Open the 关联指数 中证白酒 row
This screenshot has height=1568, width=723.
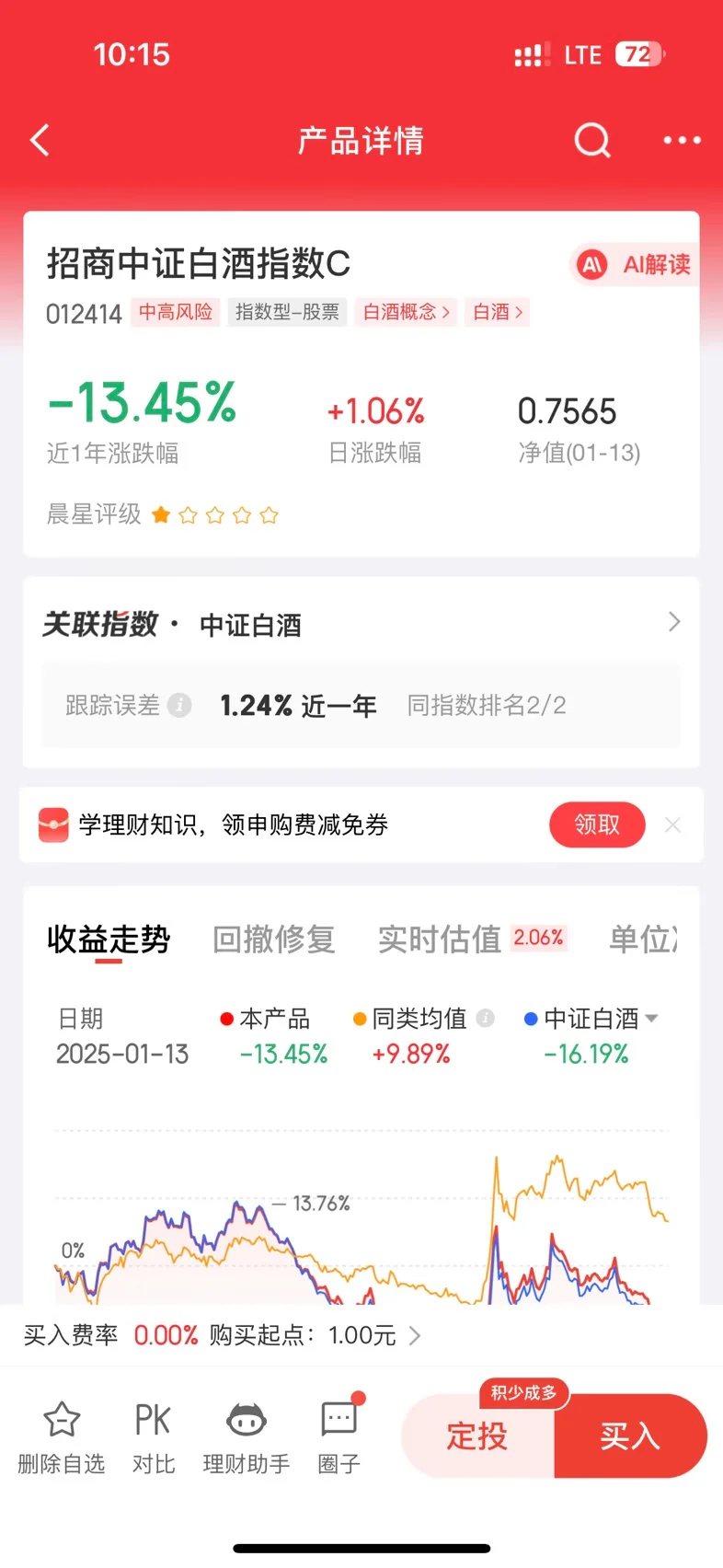(361, 625)
